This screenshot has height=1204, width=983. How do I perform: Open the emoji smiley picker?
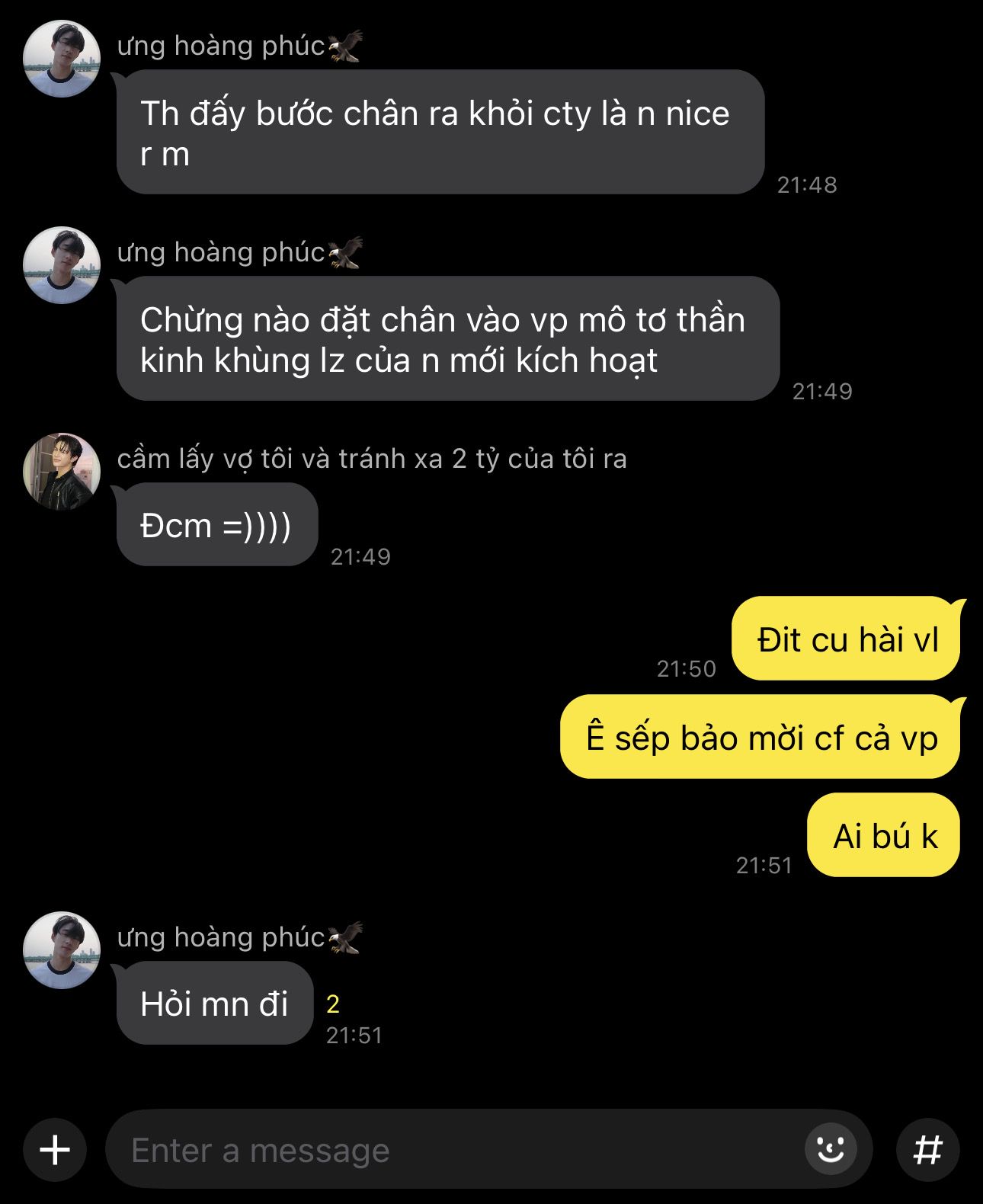(x=831, y=1148)
